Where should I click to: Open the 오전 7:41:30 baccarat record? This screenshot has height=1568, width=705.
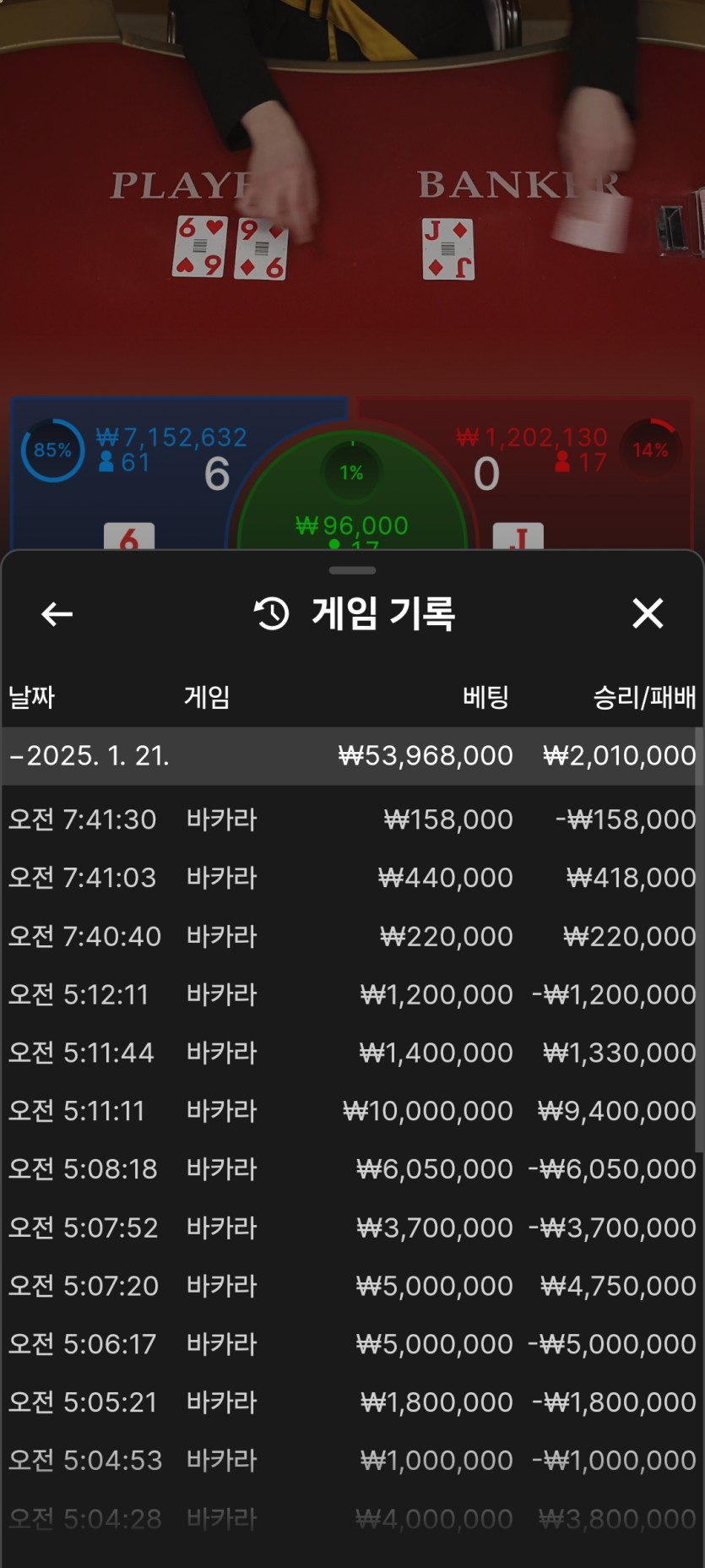(x=351, y=819)
